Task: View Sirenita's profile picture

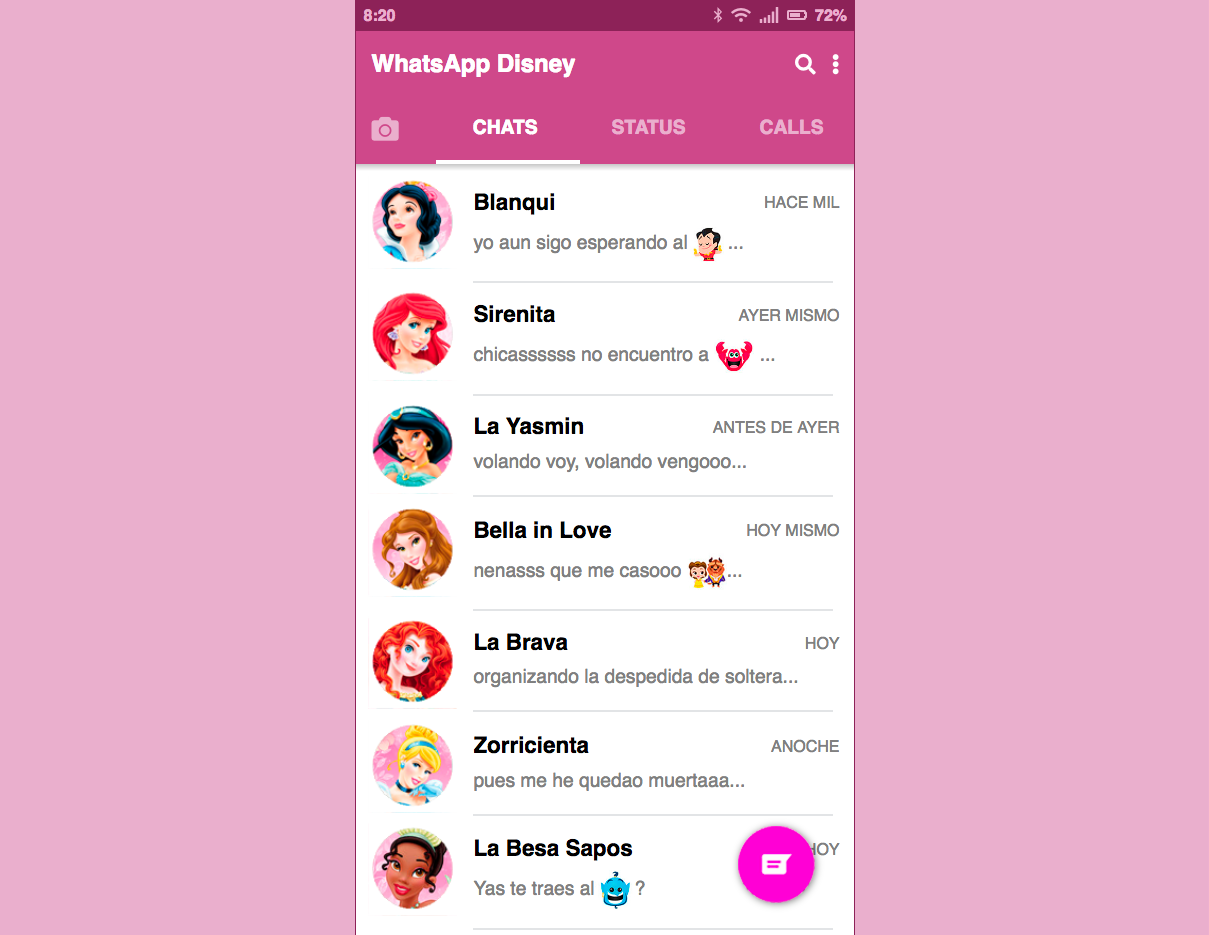Action: 413,335
